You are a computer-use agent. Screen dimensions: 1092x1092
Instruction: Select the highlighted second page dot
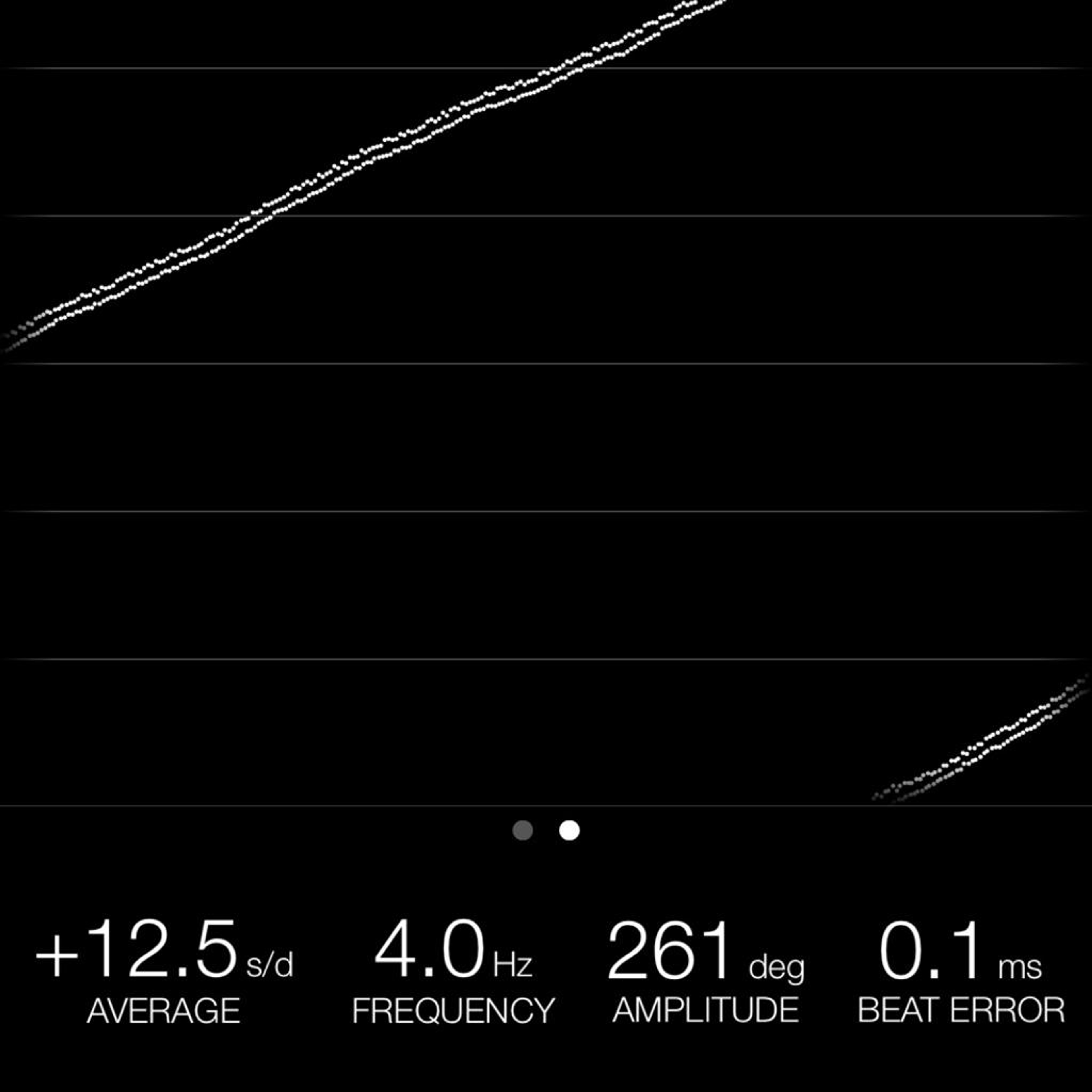point(569,830)
